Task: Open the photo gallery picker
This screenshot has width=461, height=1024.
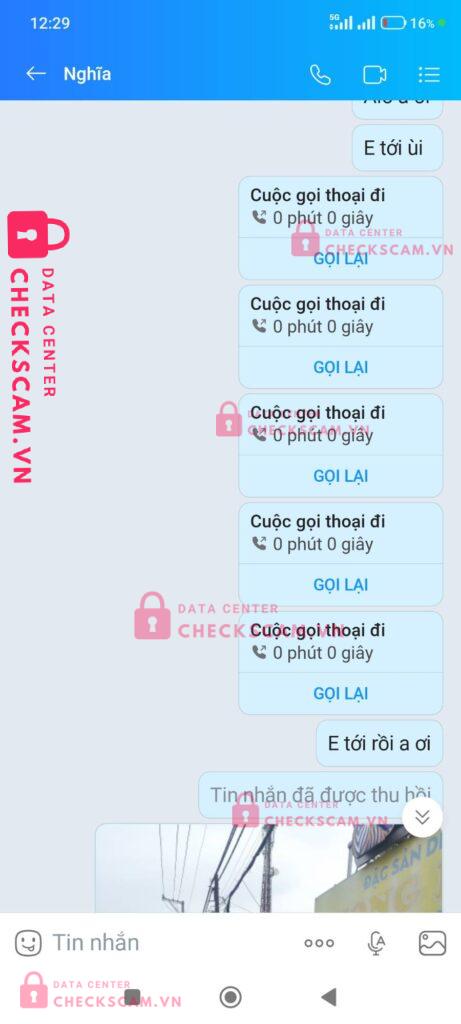Action: click(432, 943)
